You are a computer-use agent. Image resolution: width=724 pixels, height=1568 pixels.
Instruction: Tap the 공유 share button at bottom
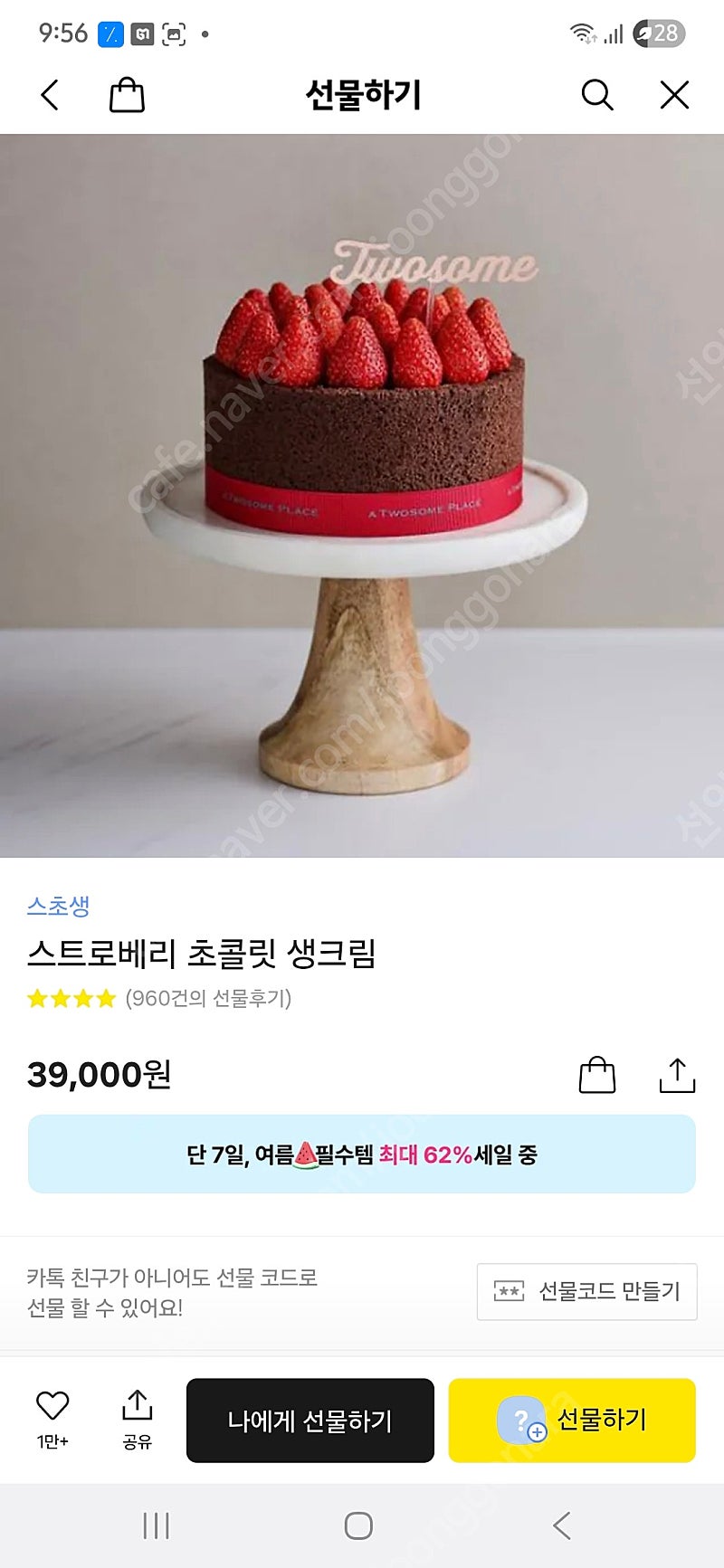[x=137, y=1419]
